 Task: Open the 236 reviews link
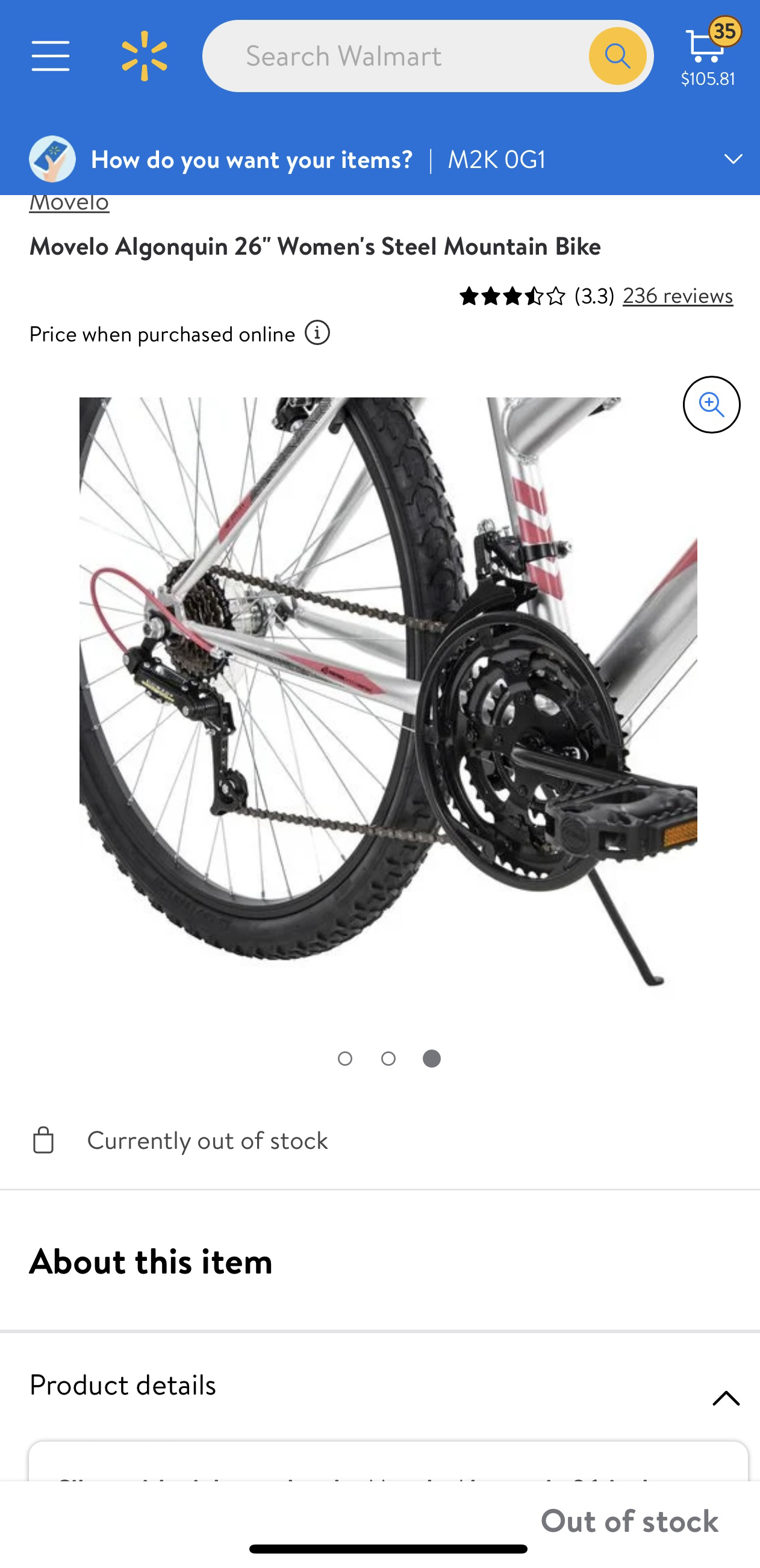coord(677,296)
